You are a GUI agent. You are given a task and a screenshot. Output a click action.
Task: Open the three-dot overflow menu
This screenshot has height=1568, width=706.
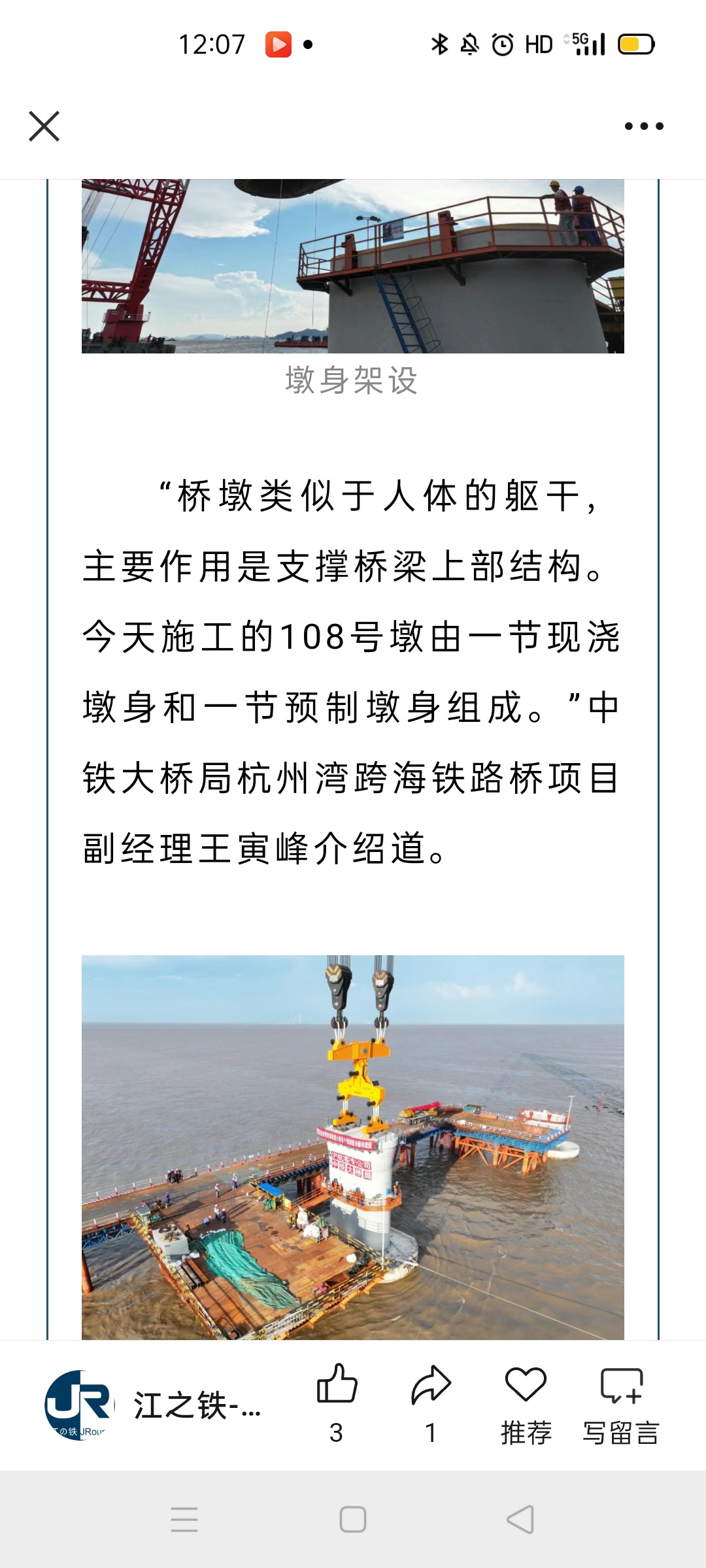(x=644, y=126)
